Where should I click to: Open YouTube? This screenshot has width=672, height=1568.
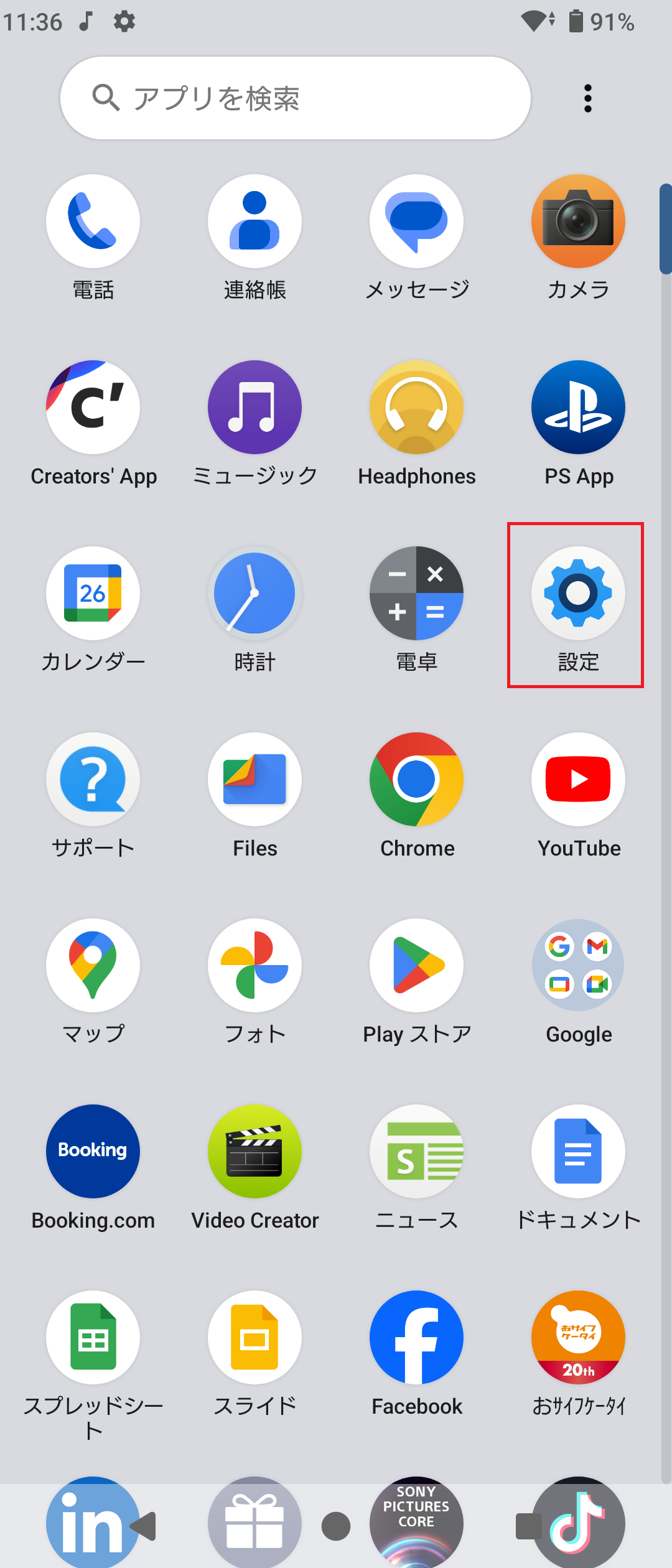click(578, 780)
